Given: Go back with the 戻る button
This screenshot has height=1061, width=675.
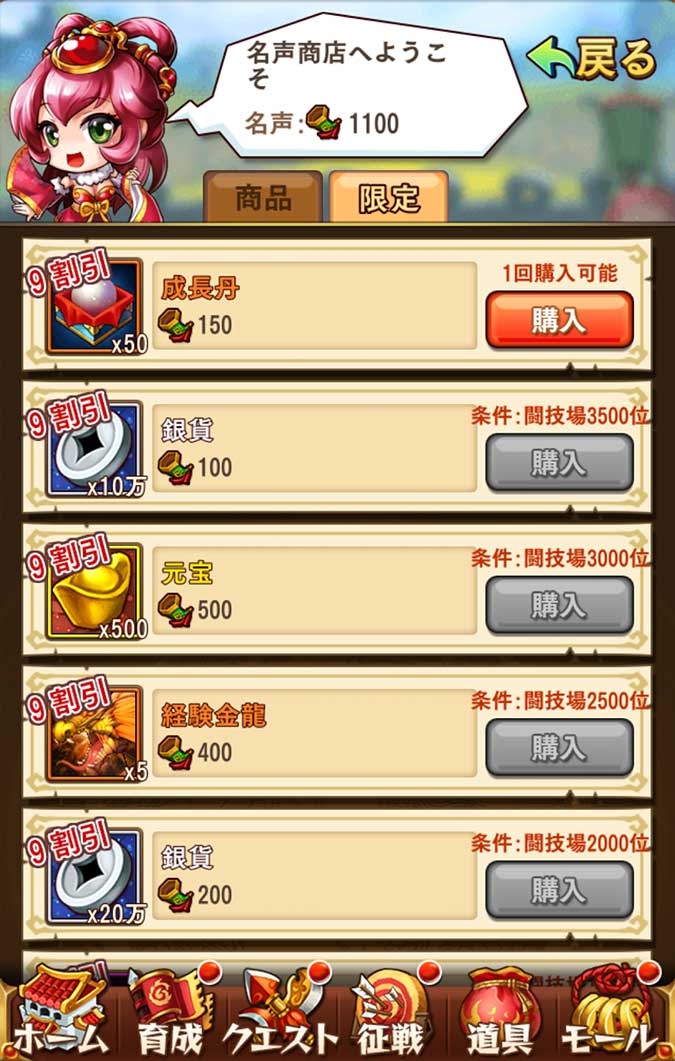Looking at the screenshot, I should click(592, 60).
